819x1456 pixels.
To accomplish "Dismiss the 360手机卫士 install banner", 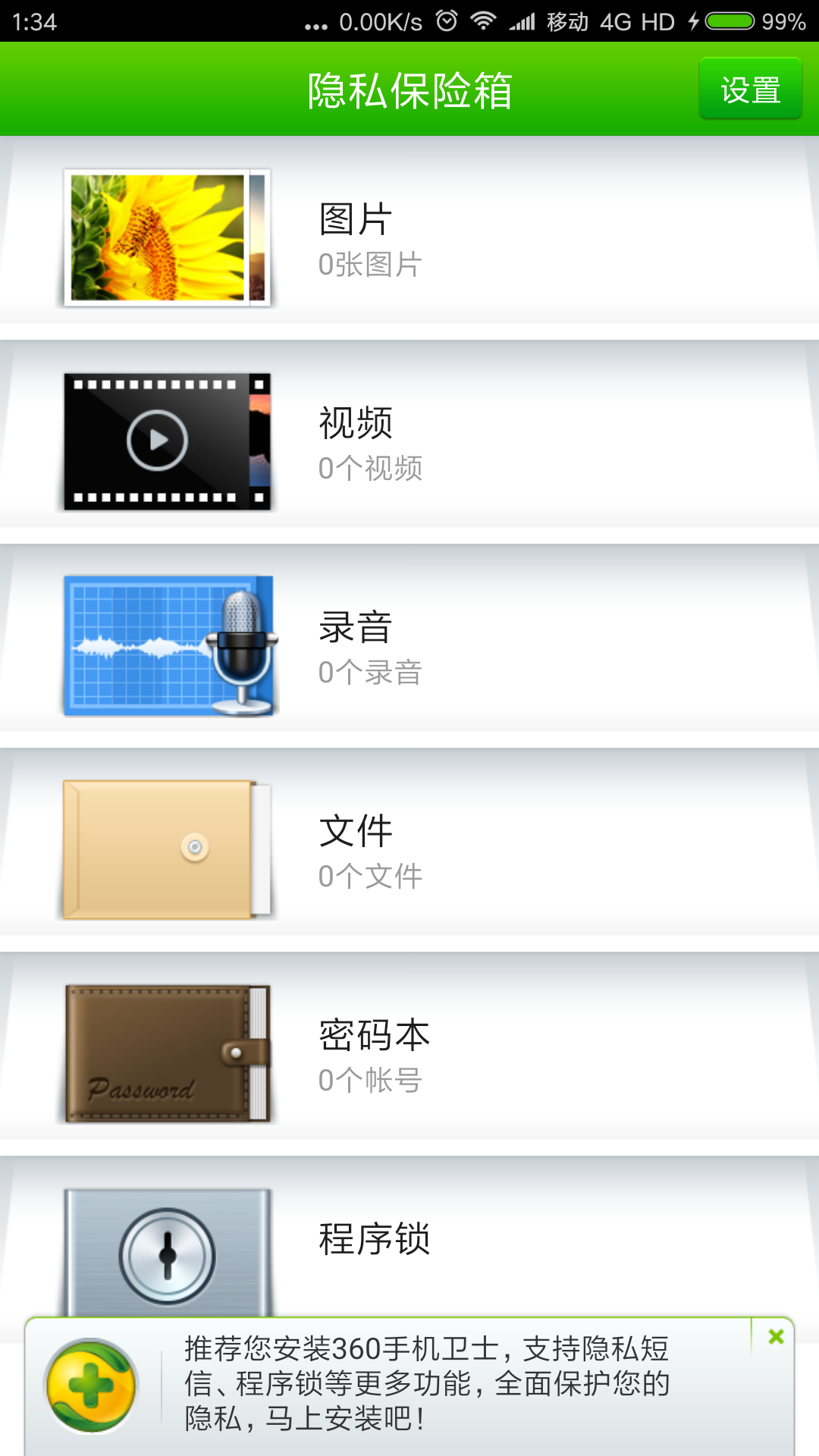I will pos(775,1337).
